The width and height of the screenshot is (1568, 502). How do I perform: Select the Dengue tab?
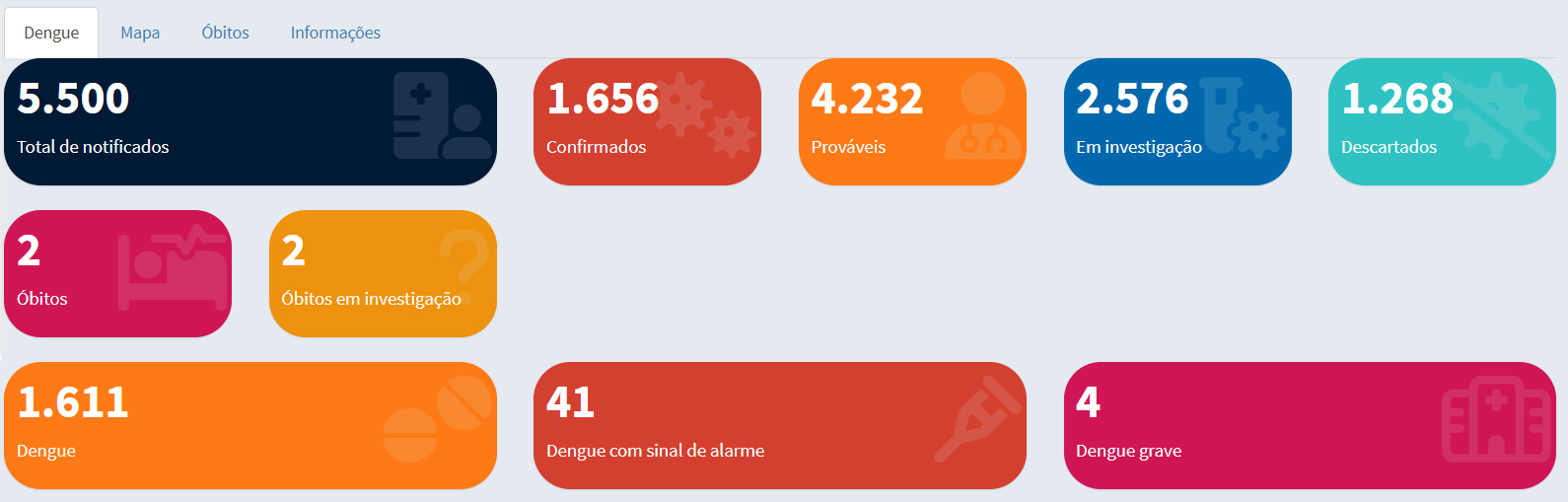(51, 33)
